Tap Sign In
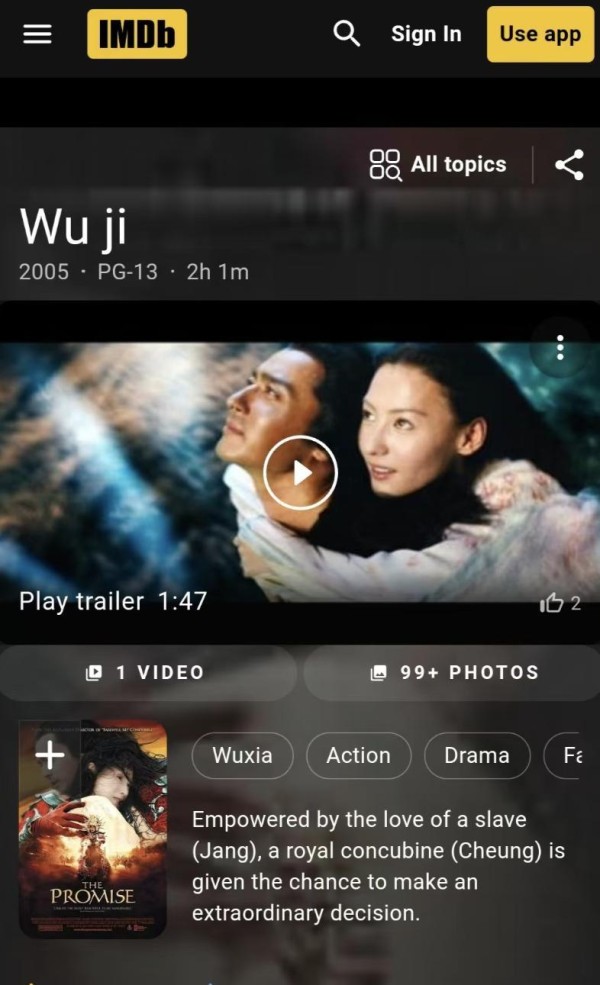Viewport: 600px width, 985px height. 426,34
